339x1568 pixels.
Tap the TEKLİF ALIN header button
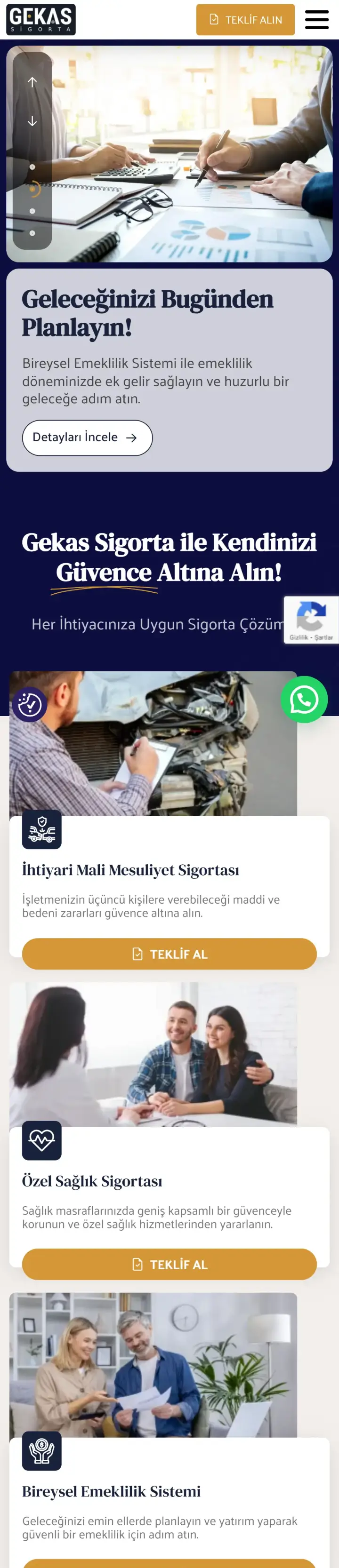245,19
